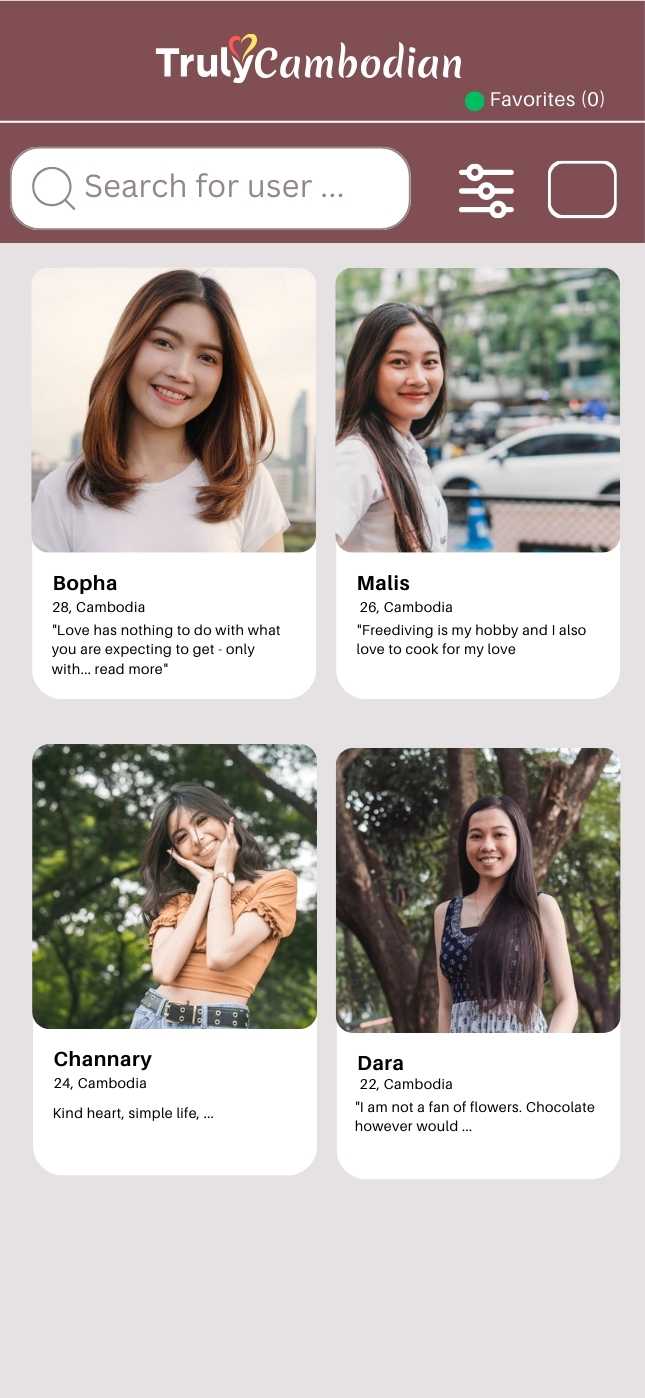Open the filter sliders icon
Image resolution: width=645 pixels, height=1398 pixels.
pos(486,190)
